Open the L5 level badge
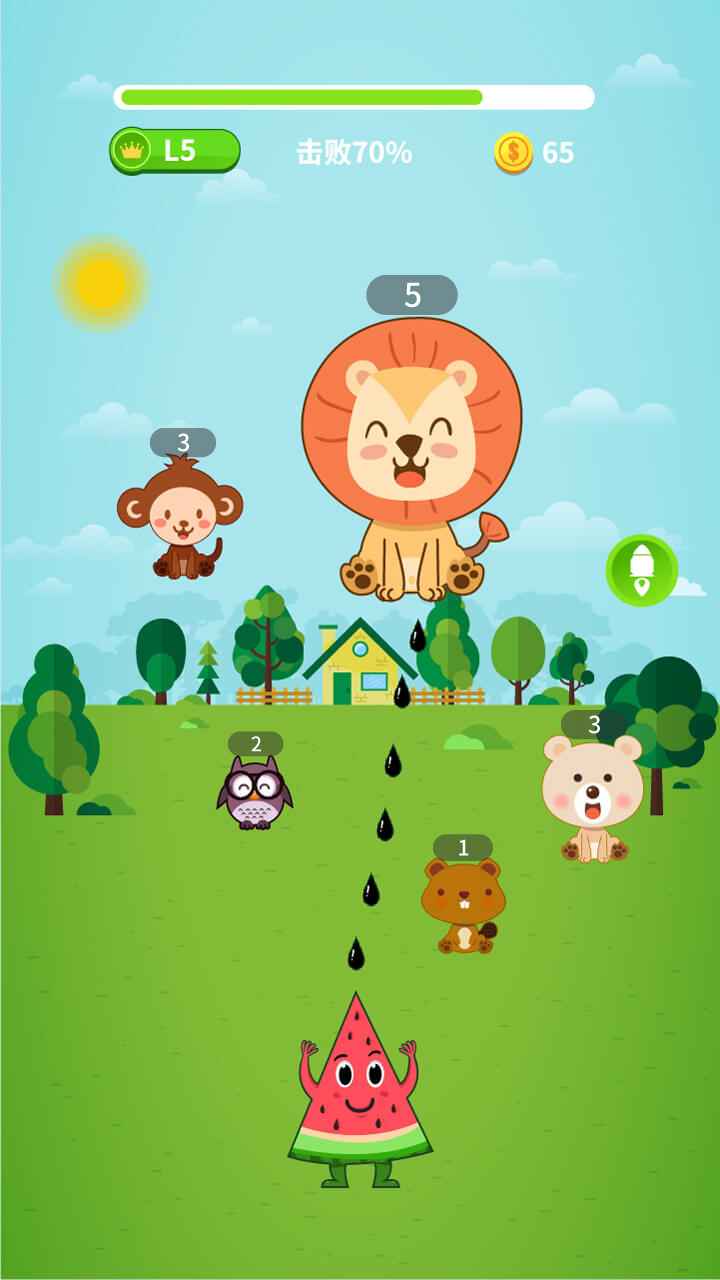 point(175,151)
